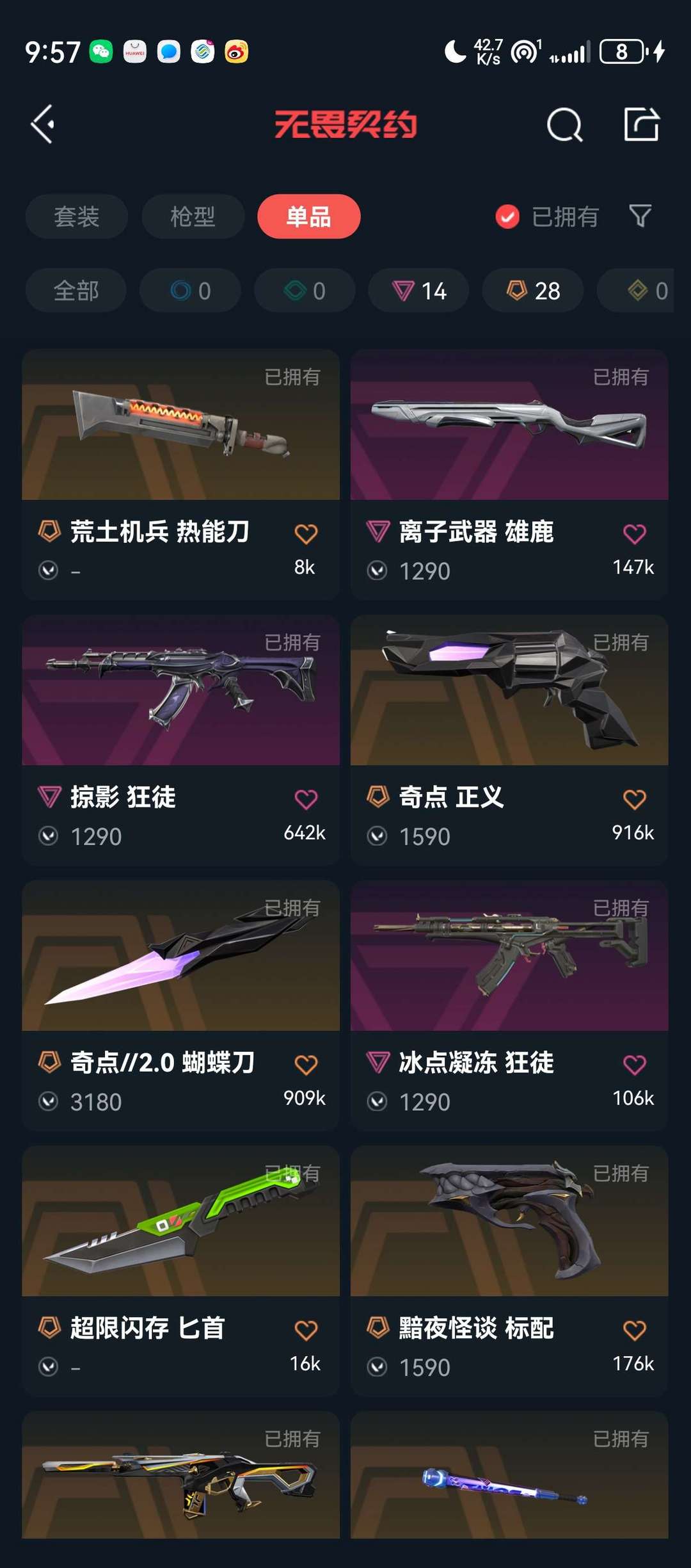The height and width of the screenshot is (1568, 691).
Task: Select the 全部 rarity chip
Action: click(76, 291)
